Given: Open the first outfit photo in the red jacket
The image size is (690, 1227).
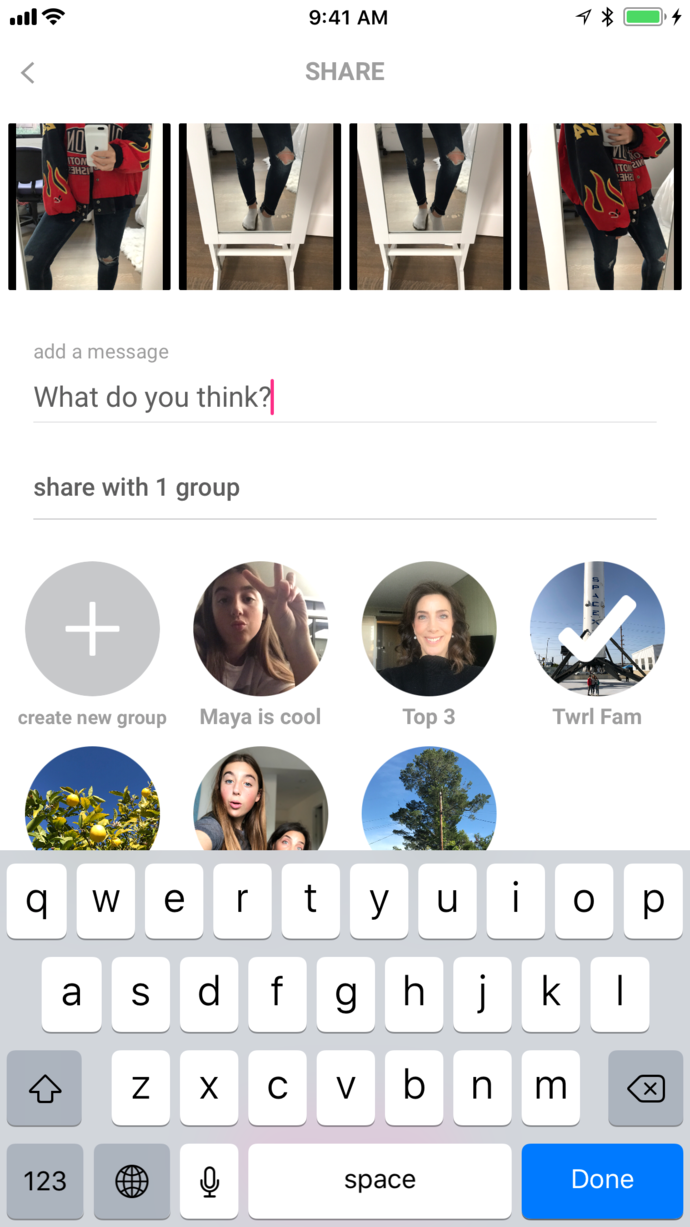Looking at the screenshot, I should 89,207.
